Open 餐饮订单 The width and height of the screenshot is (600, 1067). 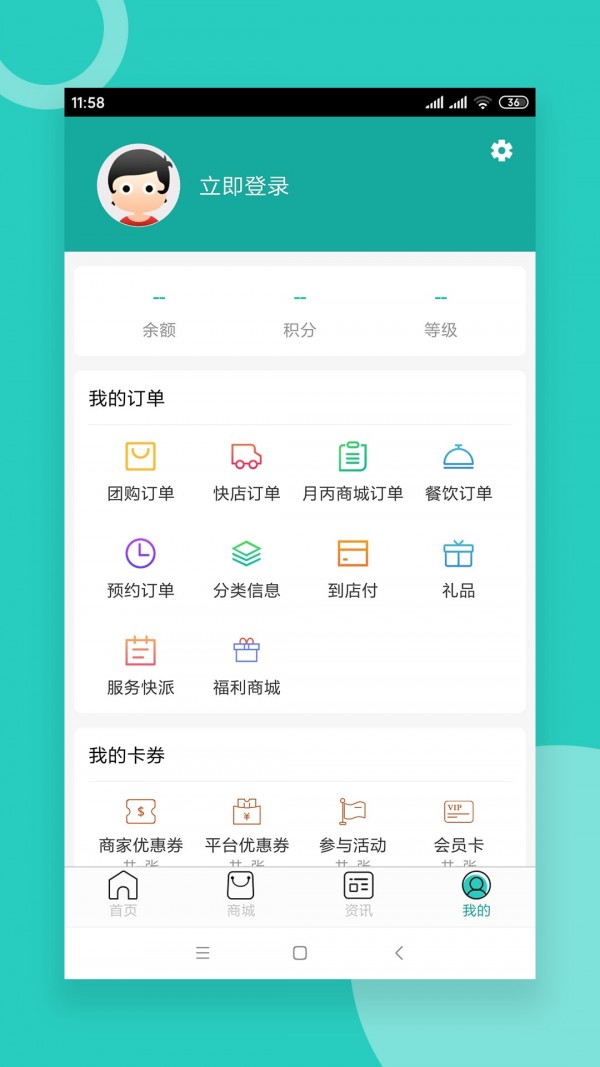pos(458,471)
